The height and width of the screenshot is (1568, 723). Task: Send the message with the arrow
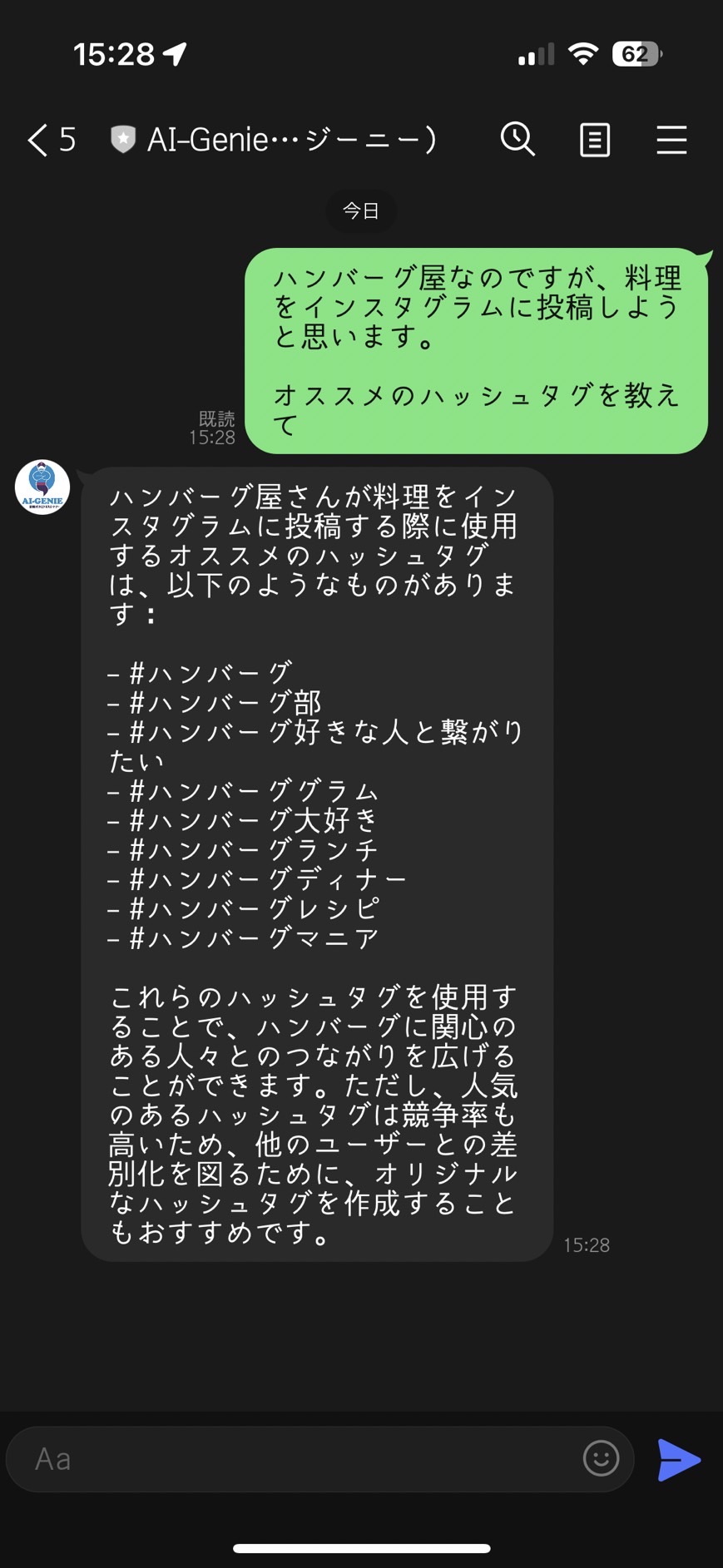[679, 1459]
